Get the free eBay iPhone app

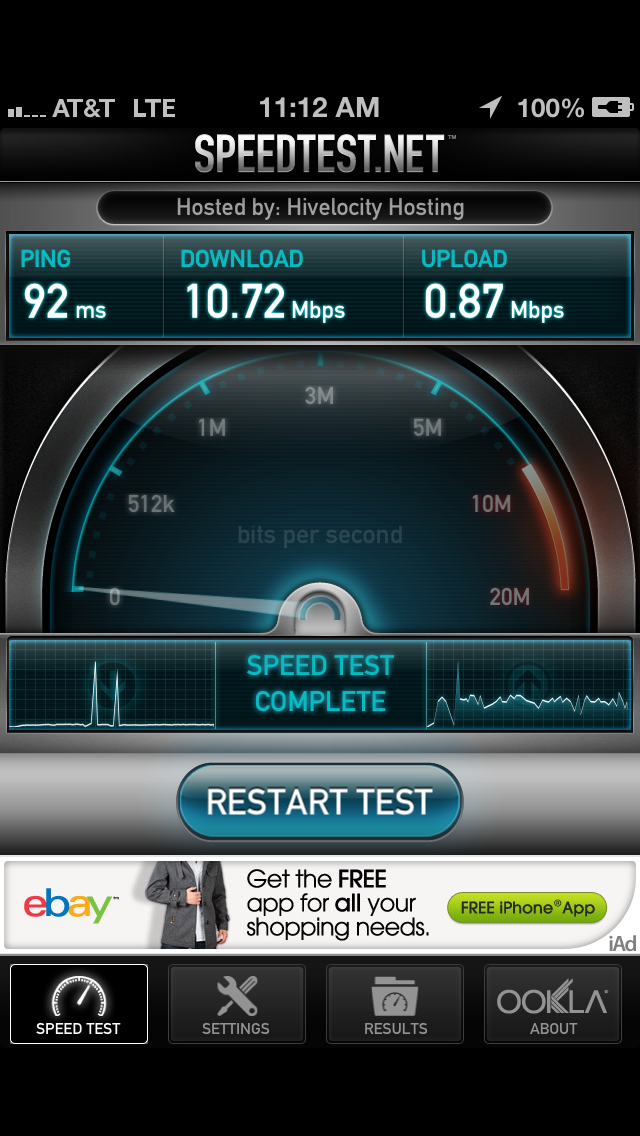[x=527, y=908]
